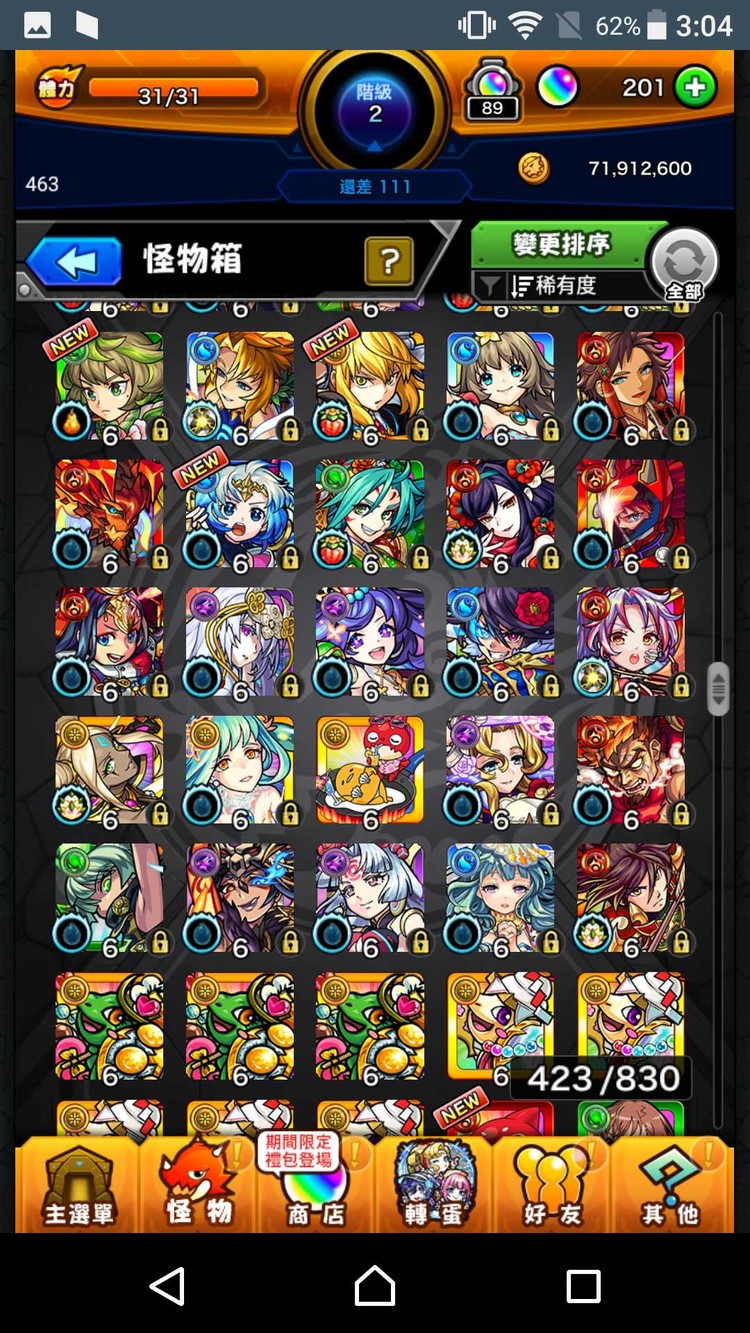
Task: Tap the Android back button
Action: click(x=167, y=1285)
